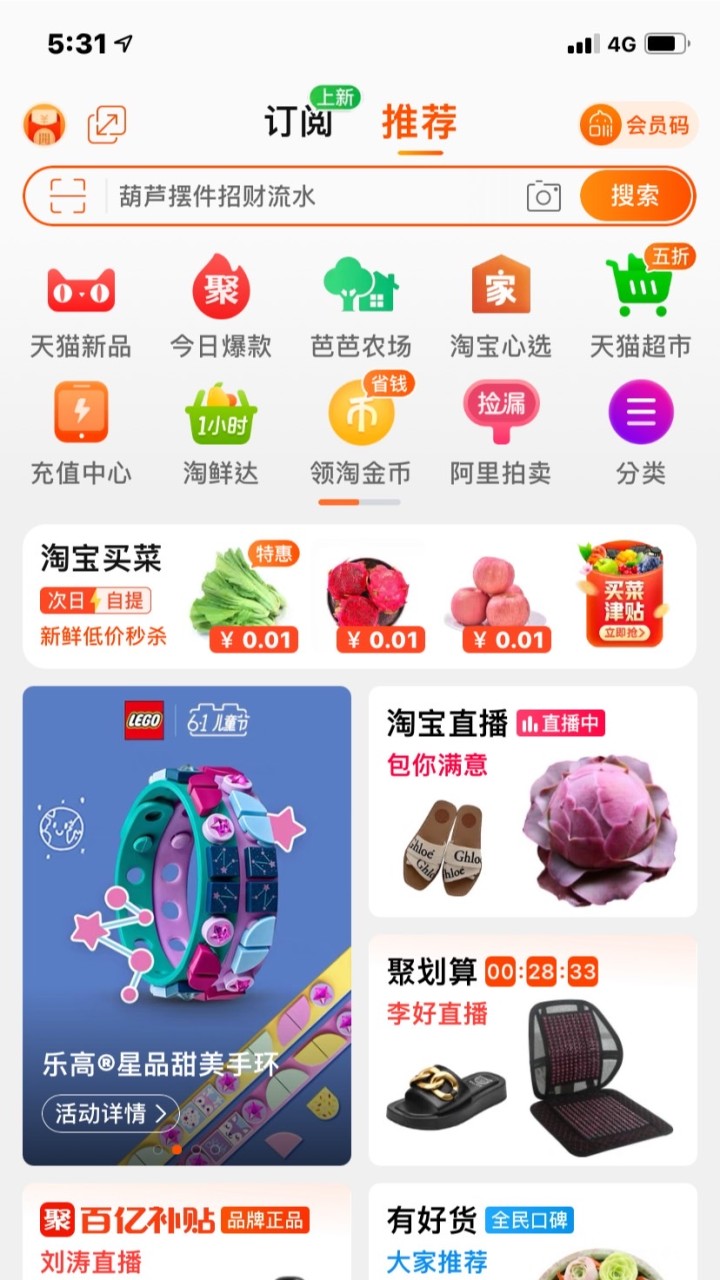This screenshot has height=1280, width=720.
Task: Open camera image search icon
Action: [543, 196]
